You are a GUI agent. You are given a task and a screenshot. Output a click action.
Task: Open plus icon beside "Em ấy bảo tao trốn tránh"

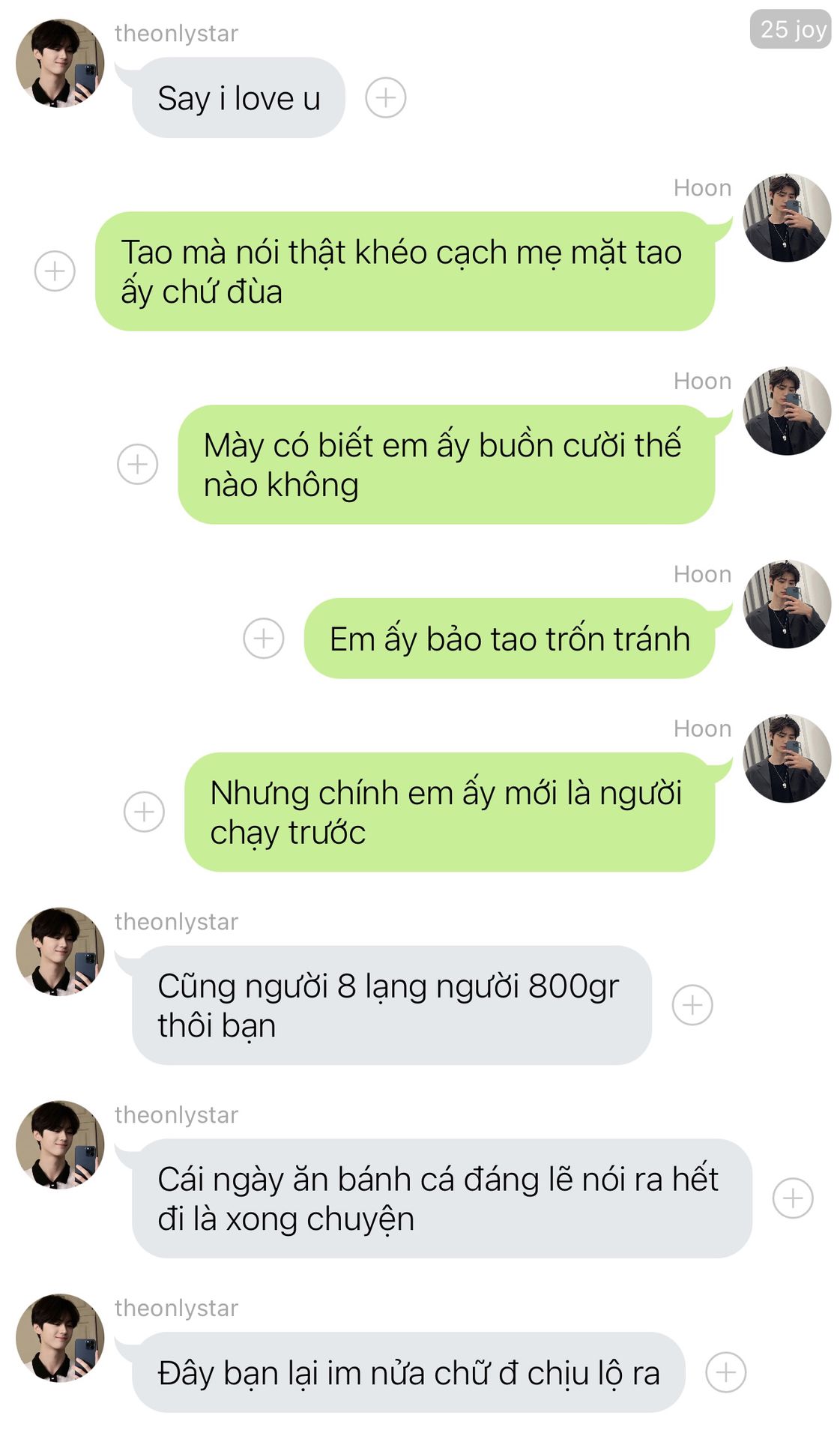(264, 639)
